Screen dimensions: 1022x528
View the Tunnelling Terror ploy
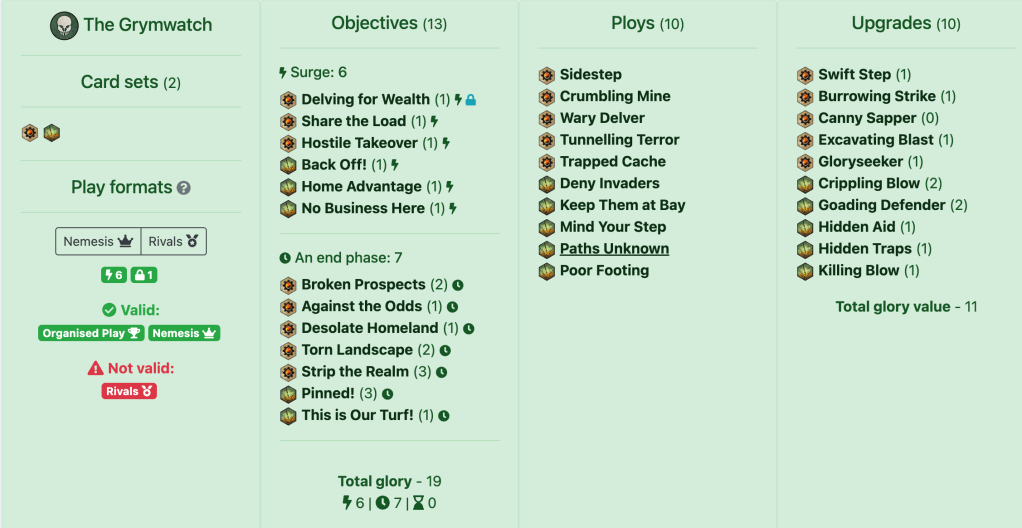click(619, 140)
